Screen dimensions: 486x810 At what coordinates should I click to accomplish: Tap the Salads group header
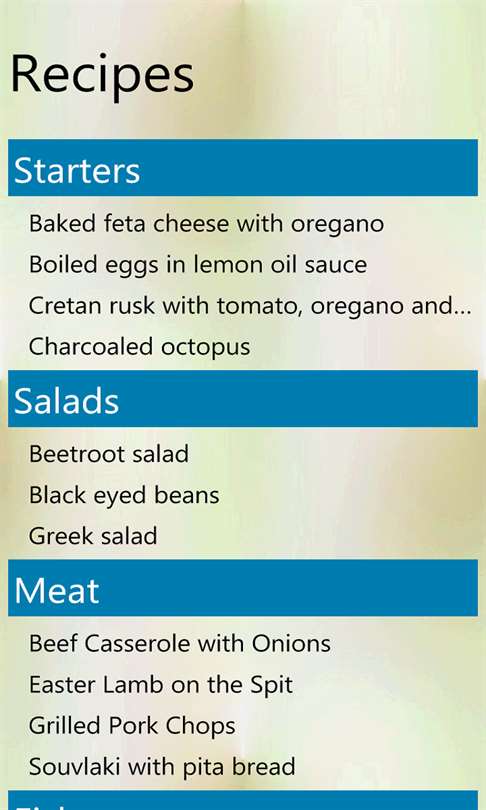(x=243, y=399)
